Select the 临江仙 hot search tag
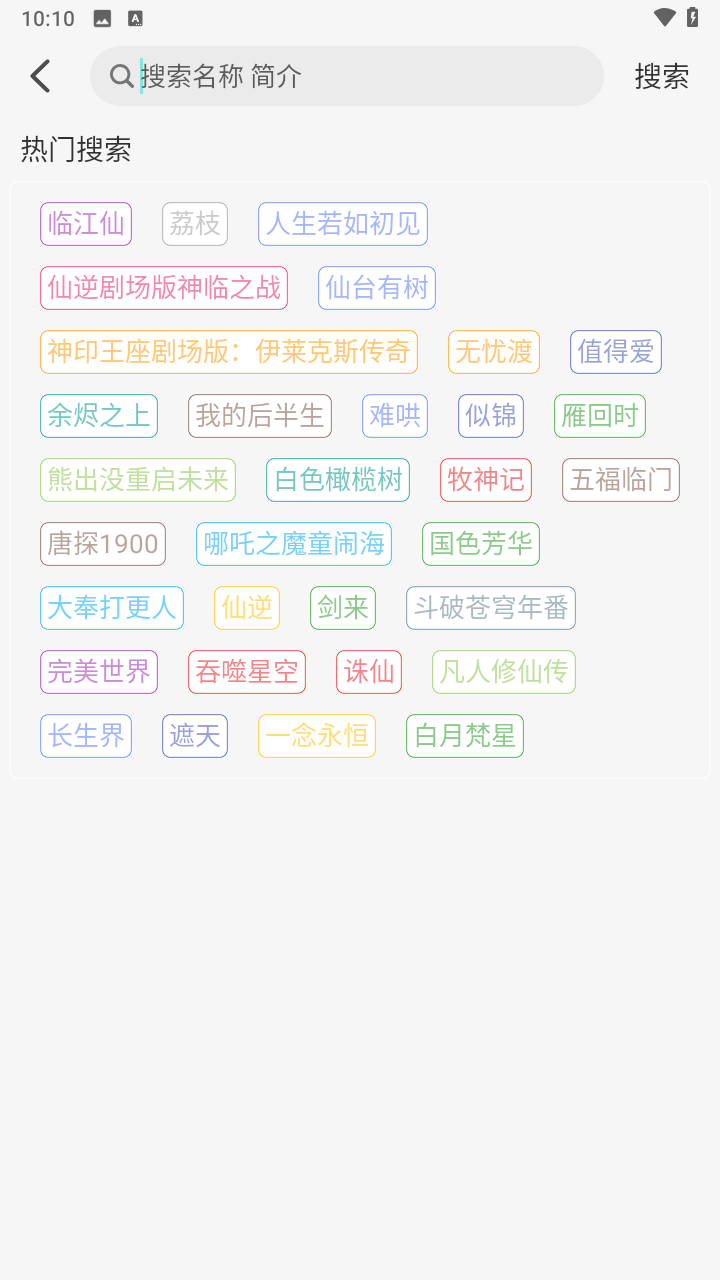Screen dimensions: 720x1280 [x=86, y=224]
